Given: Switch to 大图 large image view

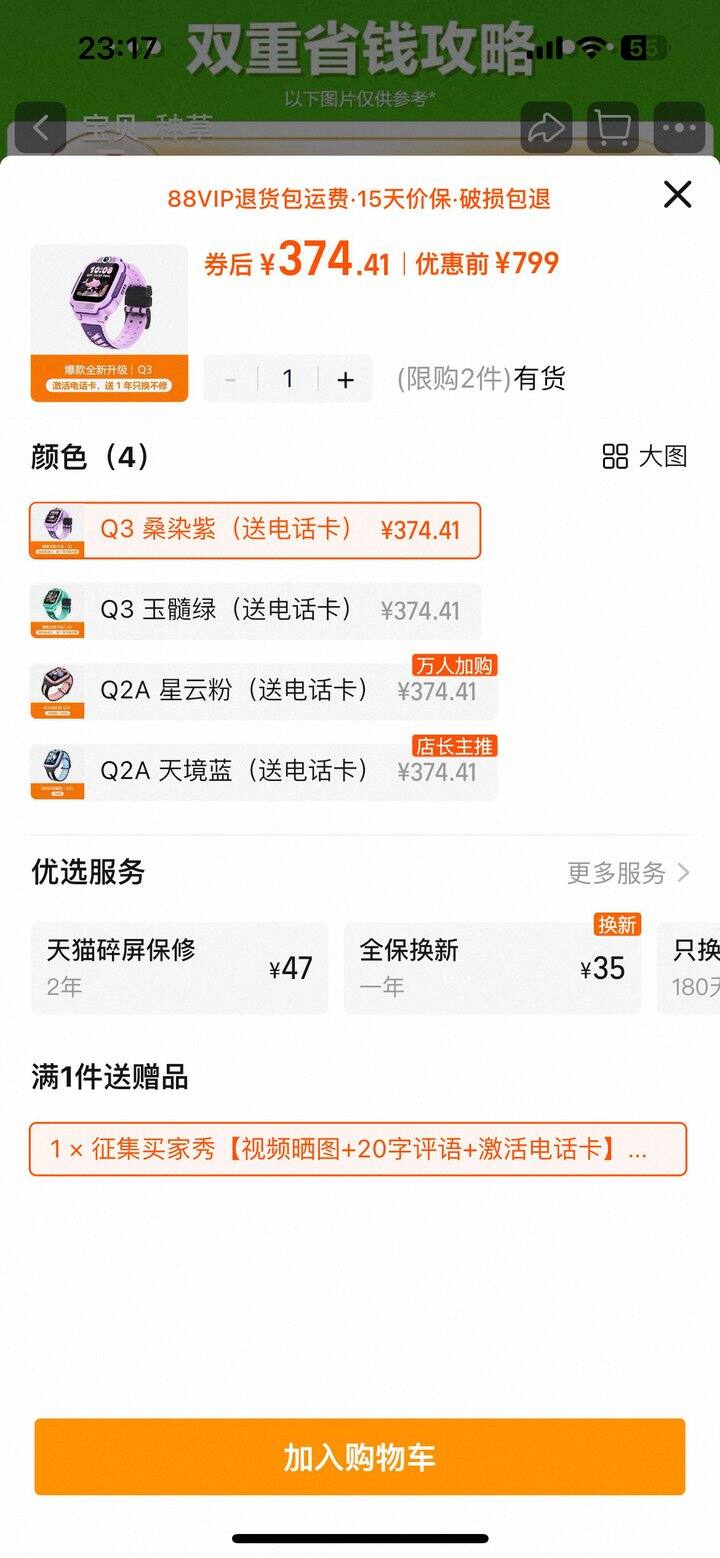Looking at the screenshot, I should [x=645, y=457].
